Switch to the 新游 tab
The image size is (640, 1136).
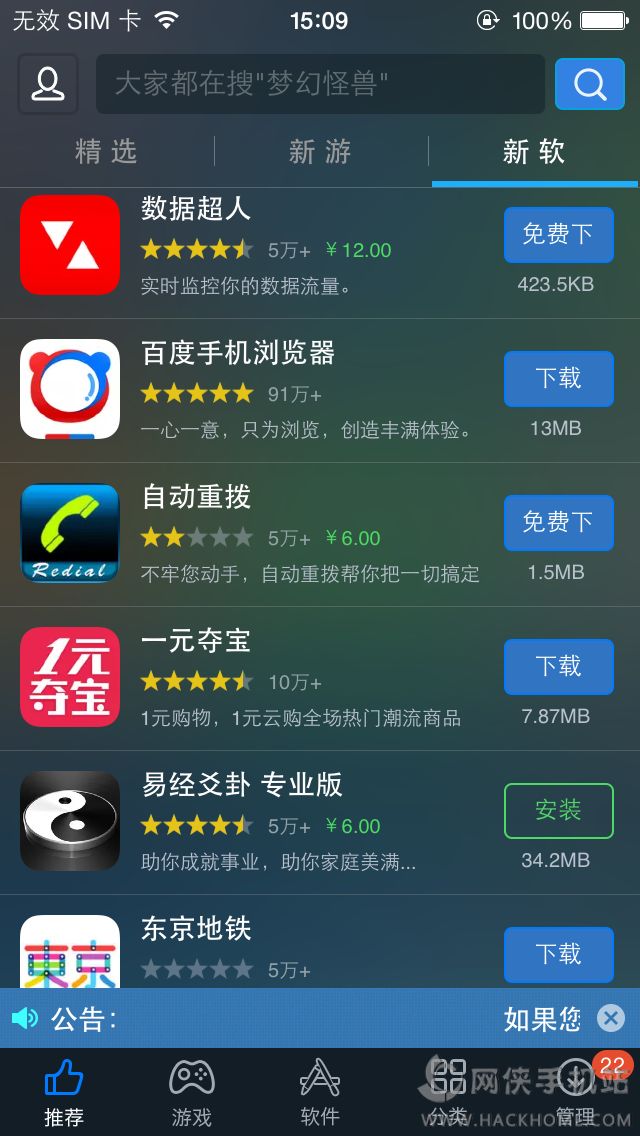click(320, 152)
